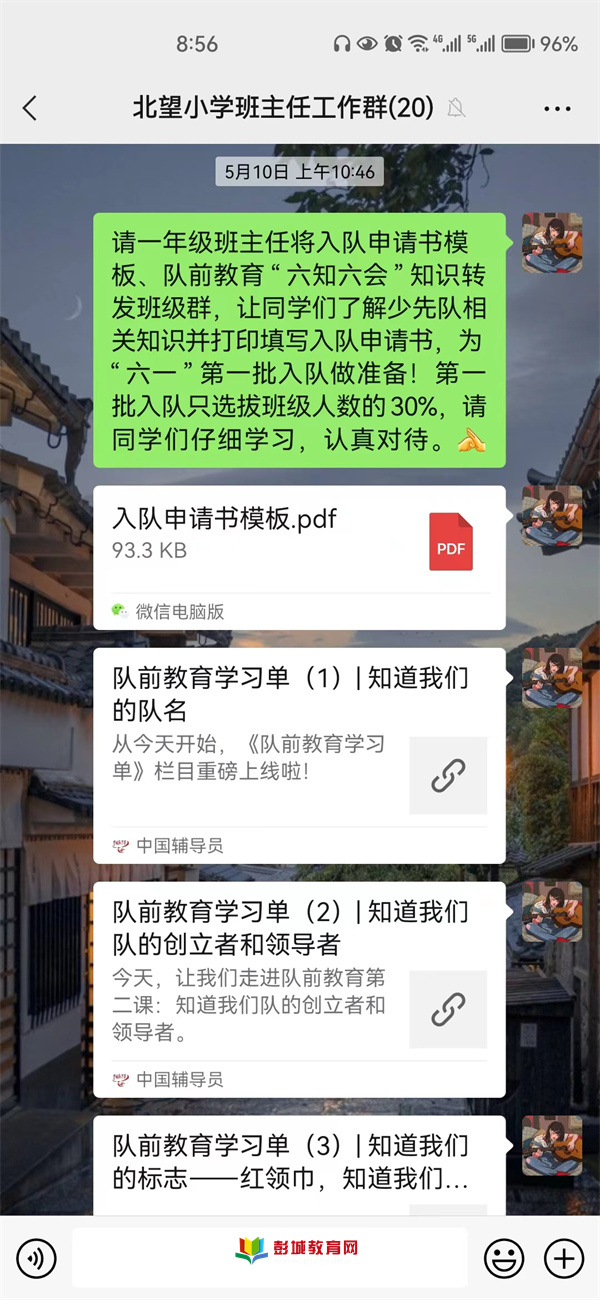The width and height of the screenshot is (600, 1300).
Task: Open link 队前教育学习单（3）红领巾
Action: pos(299,1165)
